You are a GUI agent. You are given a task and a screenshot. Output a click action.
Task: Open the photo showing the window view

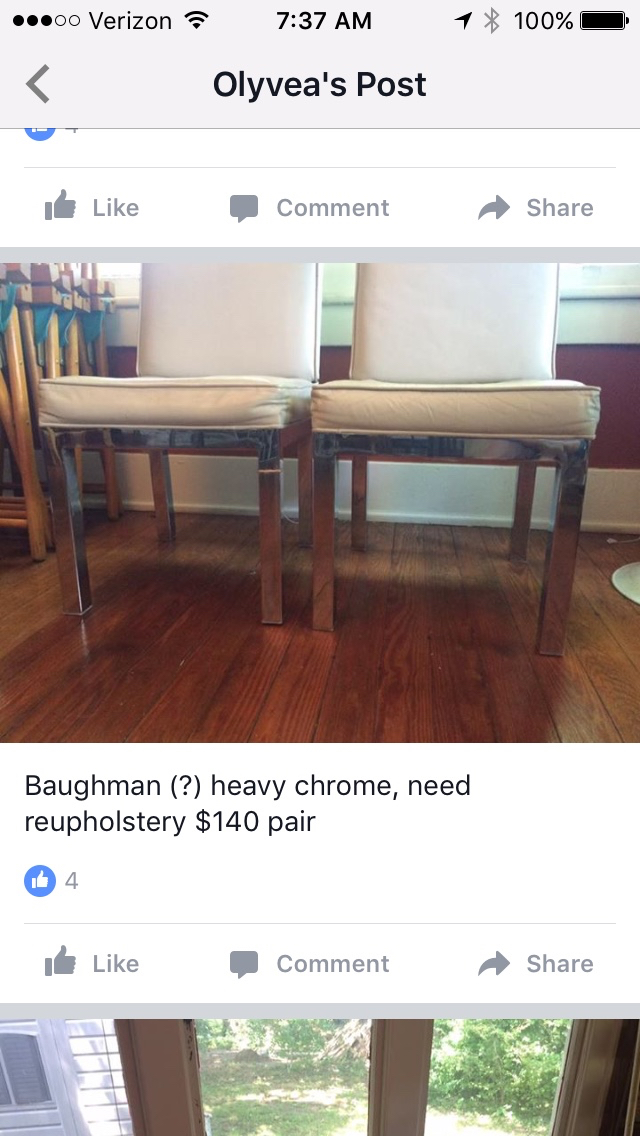point(320,1078)
